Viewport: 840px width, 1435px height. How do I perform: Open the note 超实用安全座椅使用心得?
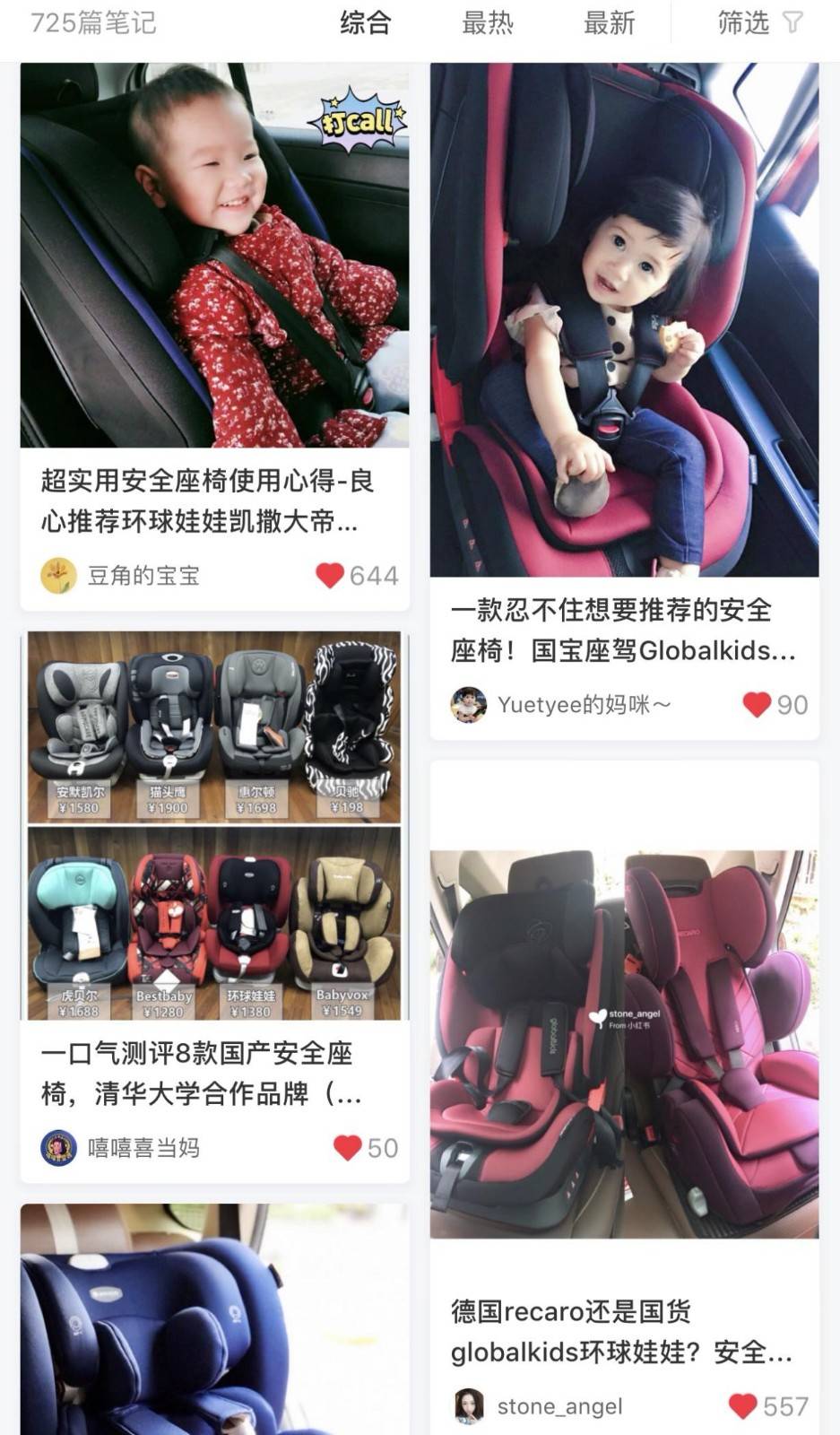click(x=214, y=256)
